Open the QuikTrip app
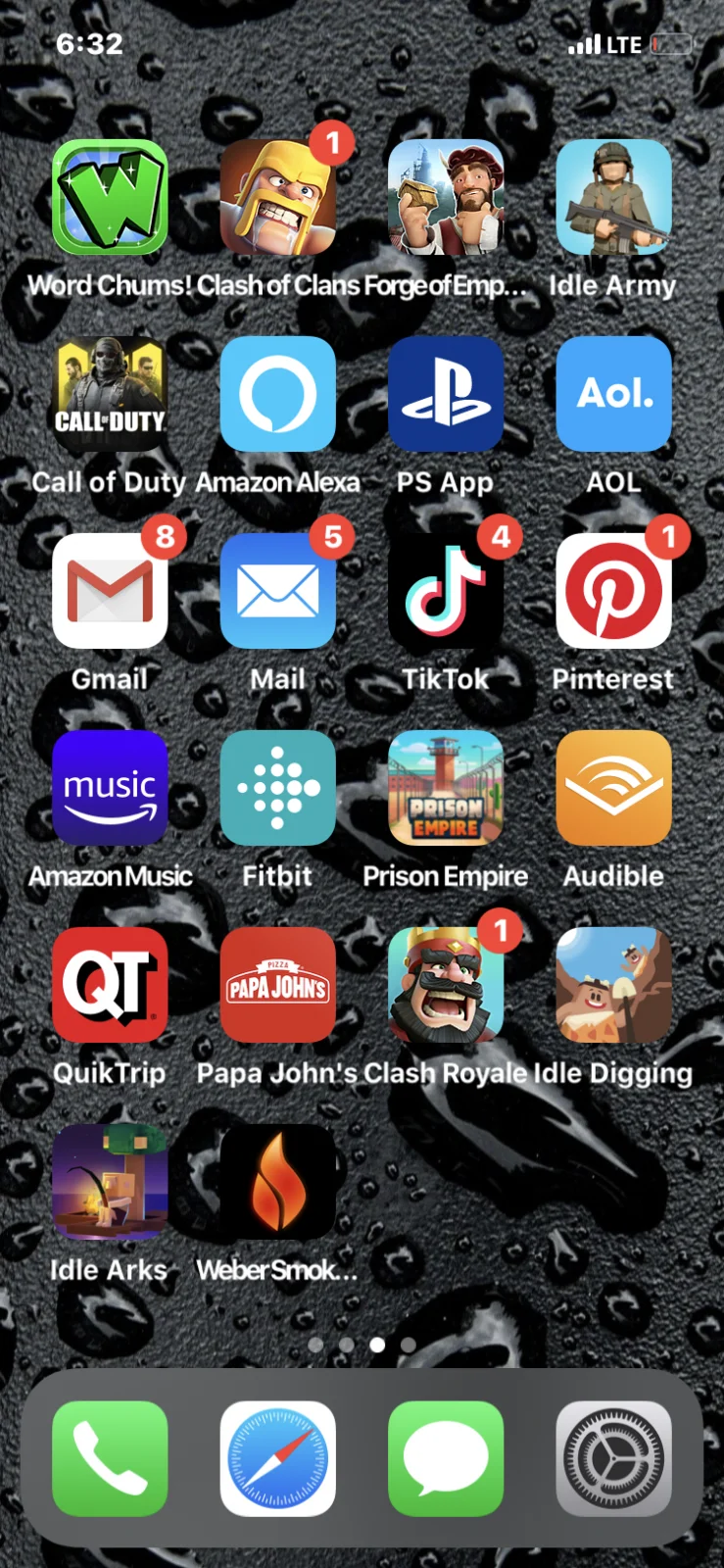The height and width of the screenshot is (1568, 724). [x=110, y=985]
